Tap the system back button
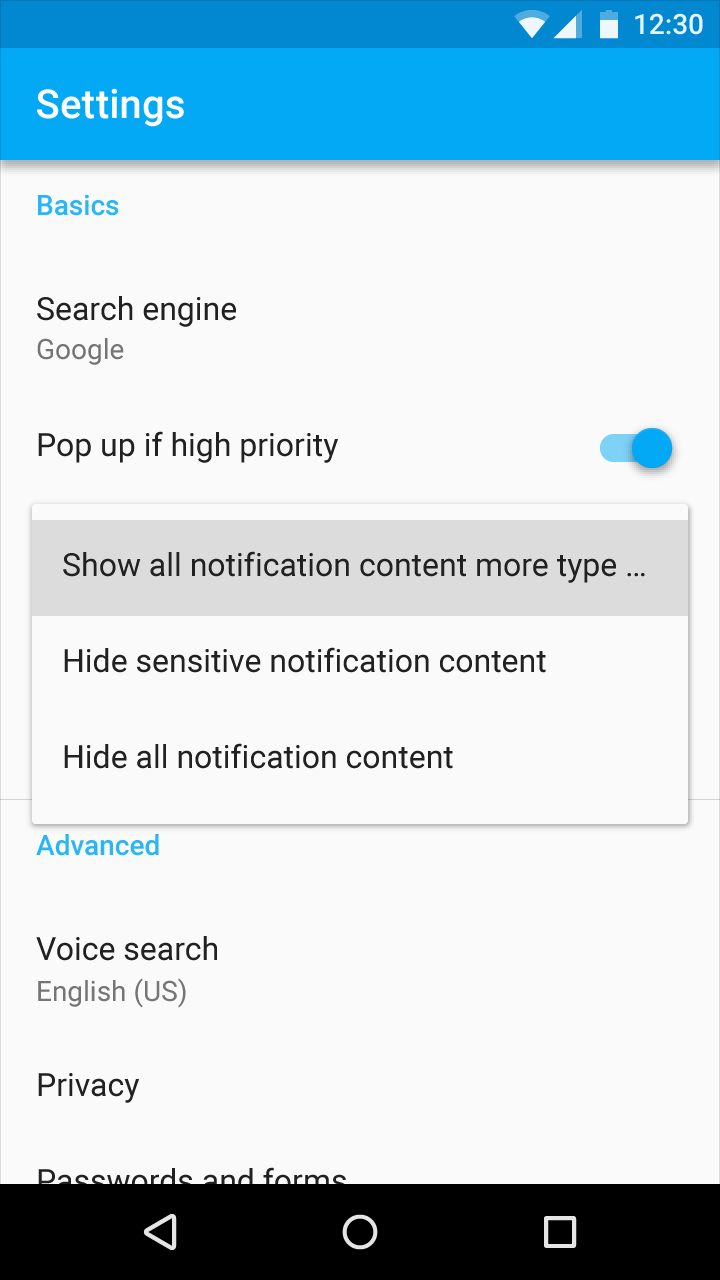720x1280 pixels. tap(160, 1232)
